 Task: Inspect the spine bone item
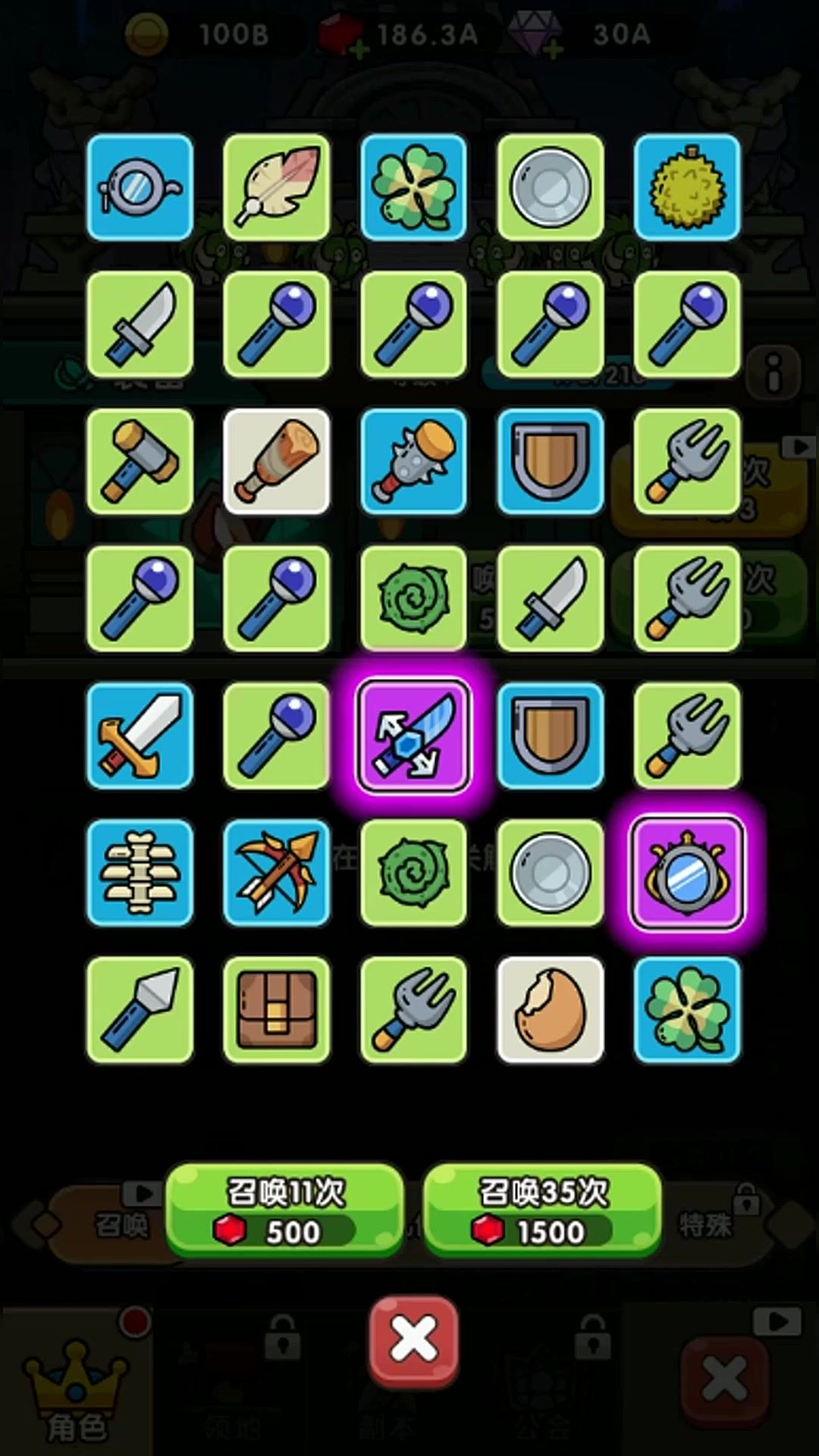click(140, 873)
